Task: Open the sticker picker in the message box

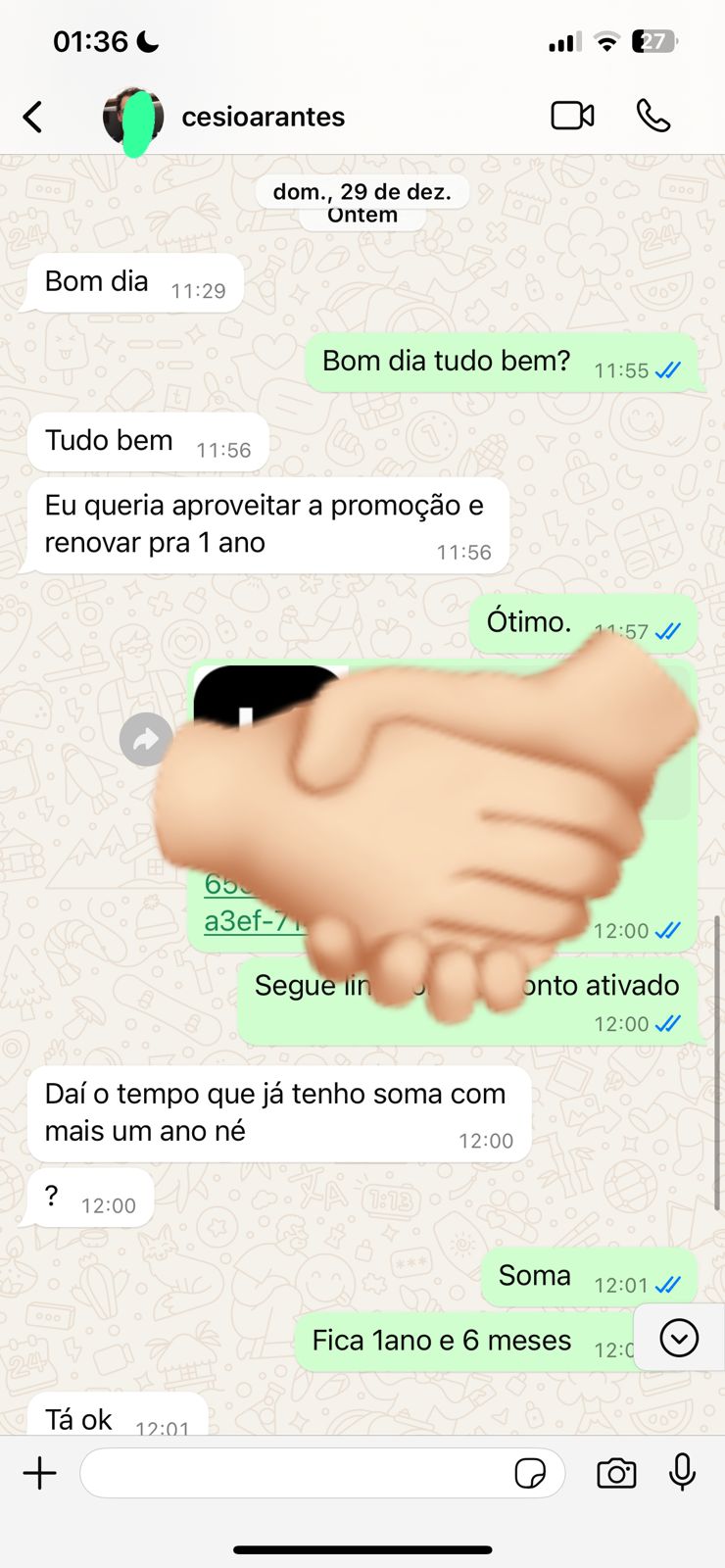Action: point(530,1473)
